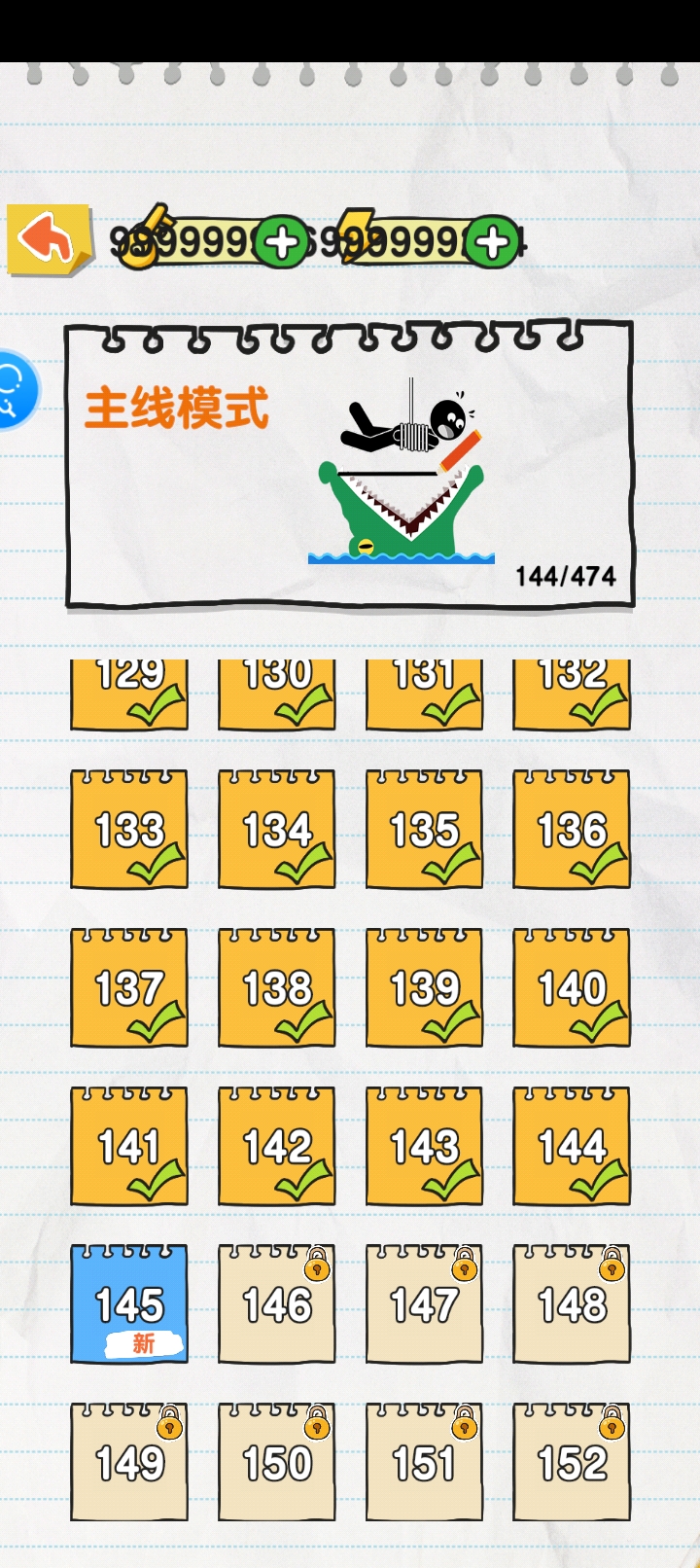
Task: Open level 135
Action: pos(424,830)
